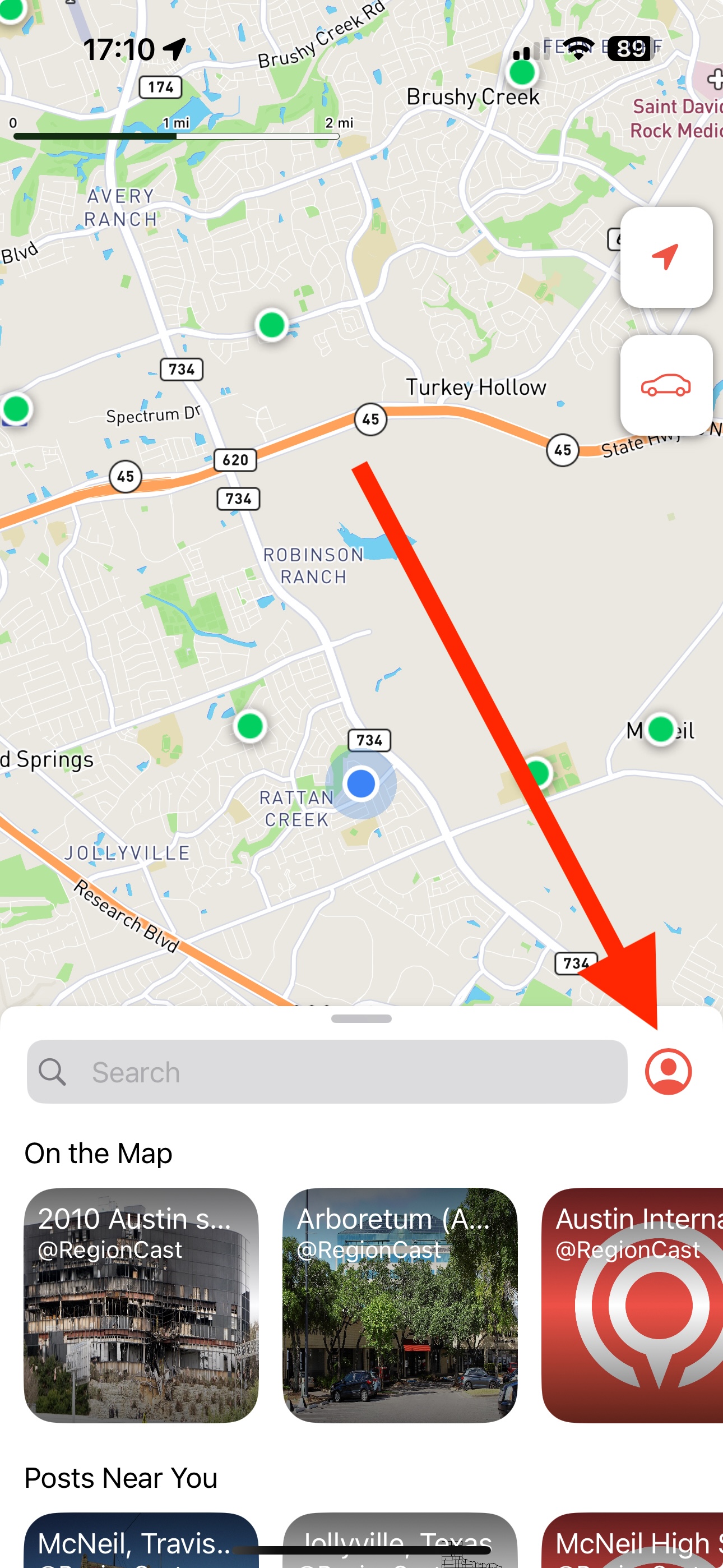Center map on current location
Viewport: 723px width, 1568px height.
pos(666,257)
